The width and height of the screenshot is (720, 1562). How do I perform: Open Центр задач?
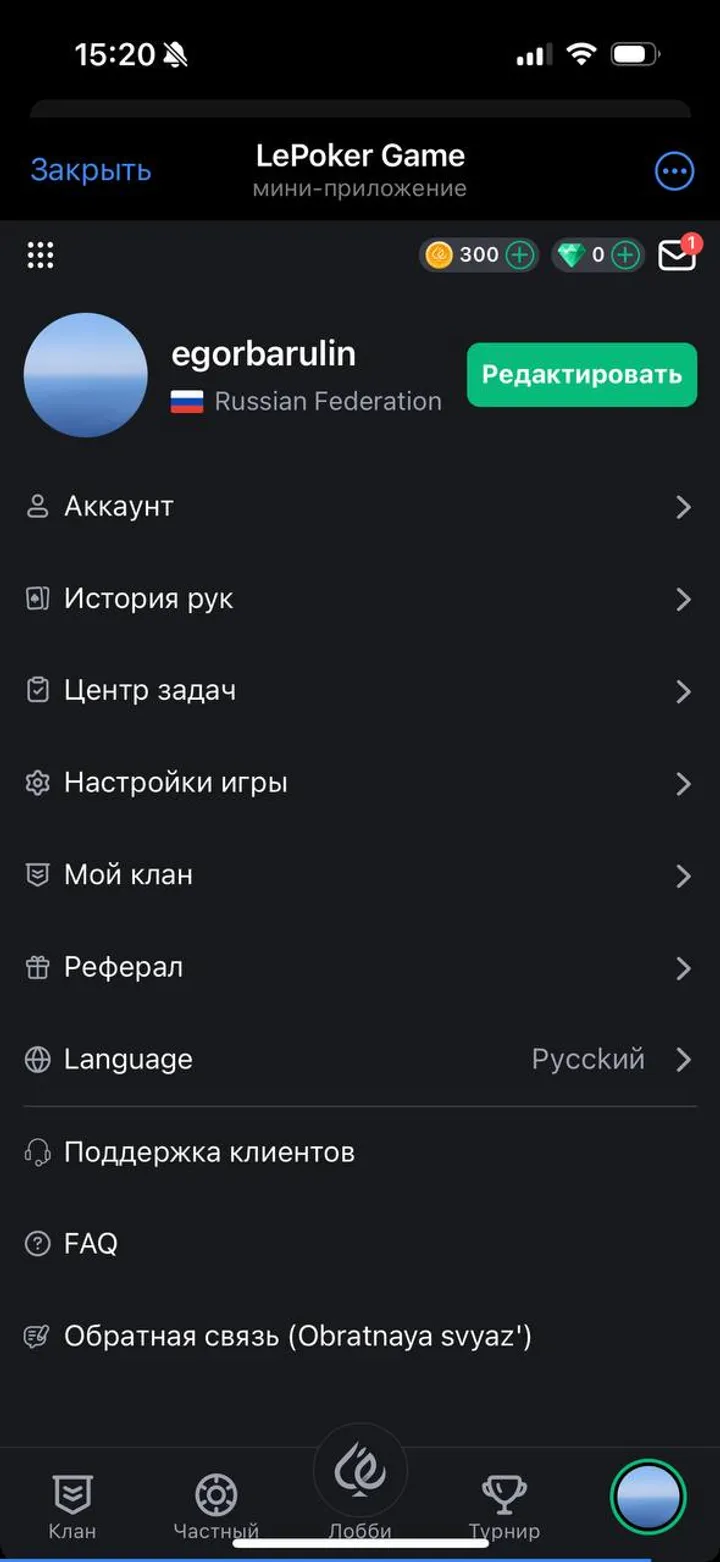tap(360, 690)
